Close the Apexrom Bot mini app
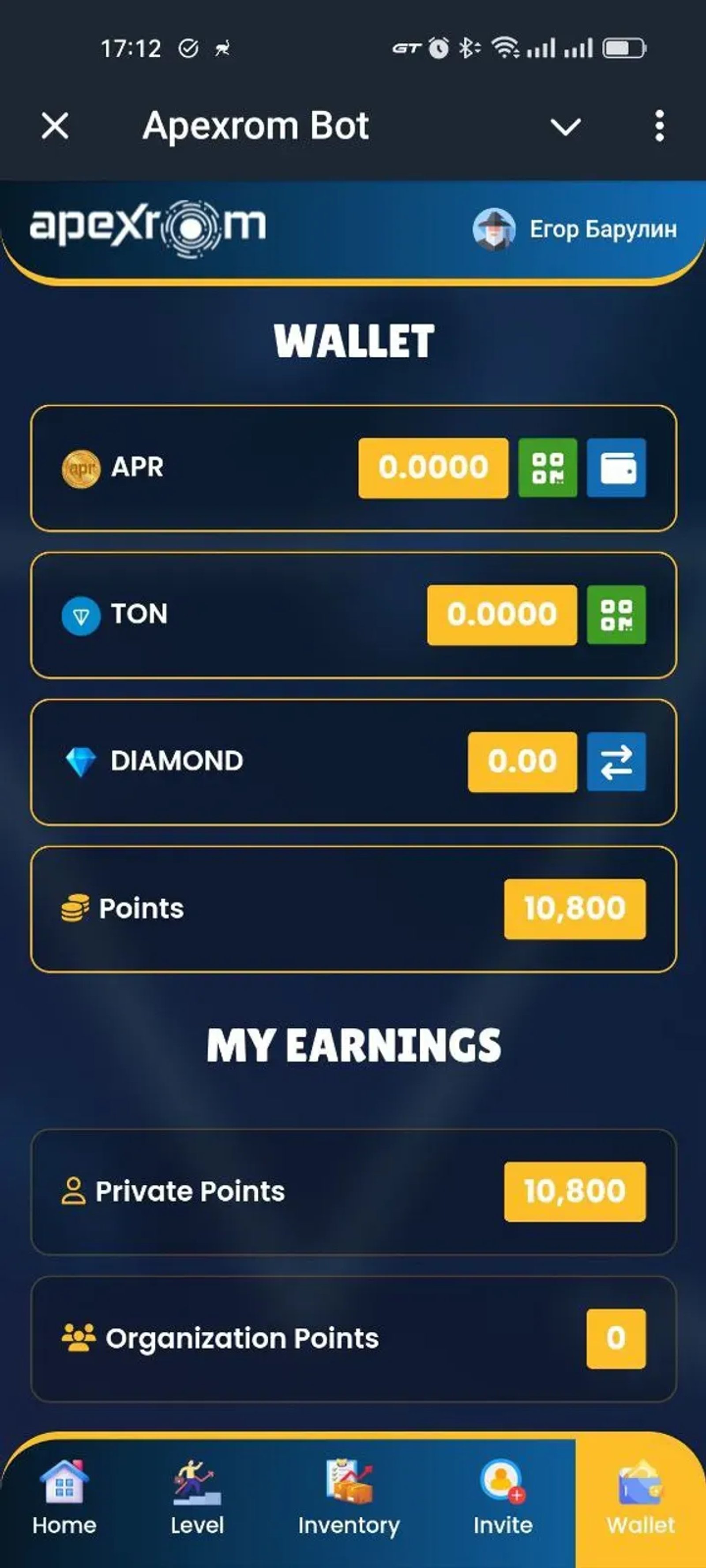706x1568 pixels. (x=55, y=127)
